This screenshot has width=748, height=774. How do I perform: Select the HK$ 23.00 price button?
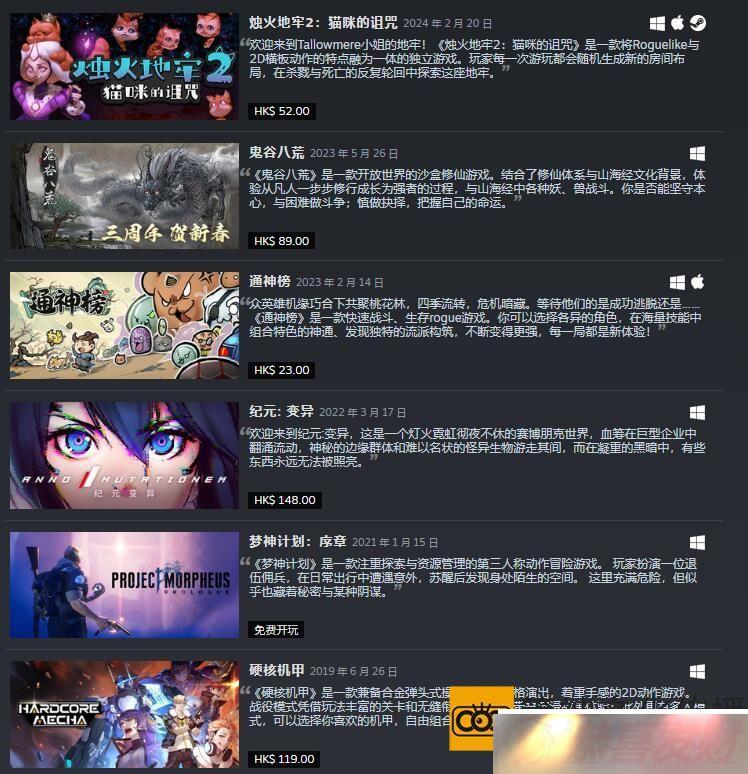point(281,370)
